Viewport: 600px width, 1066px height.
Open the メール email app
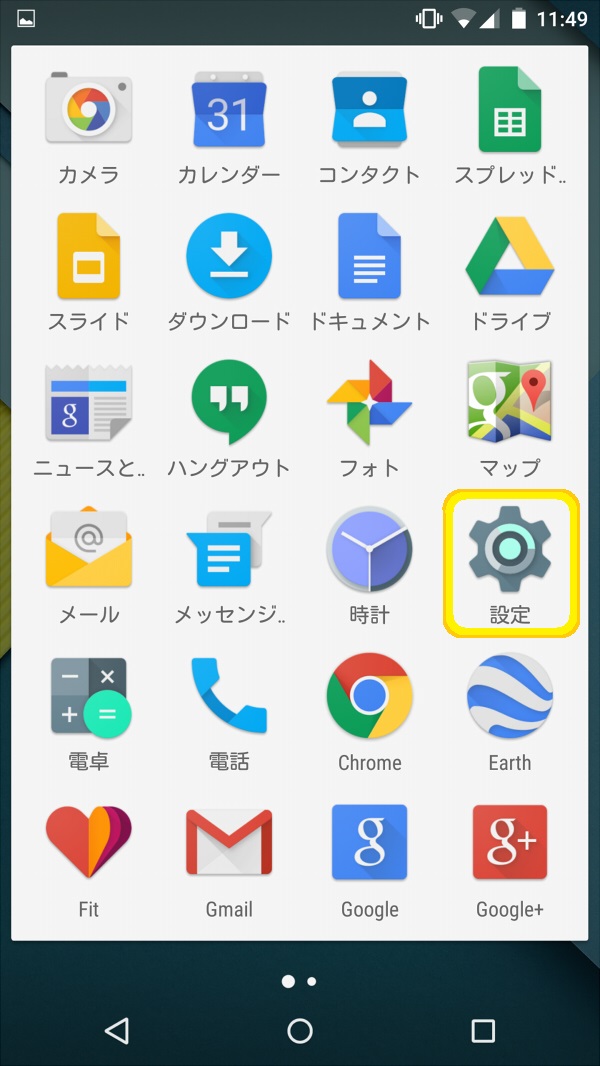pos(88,550)
